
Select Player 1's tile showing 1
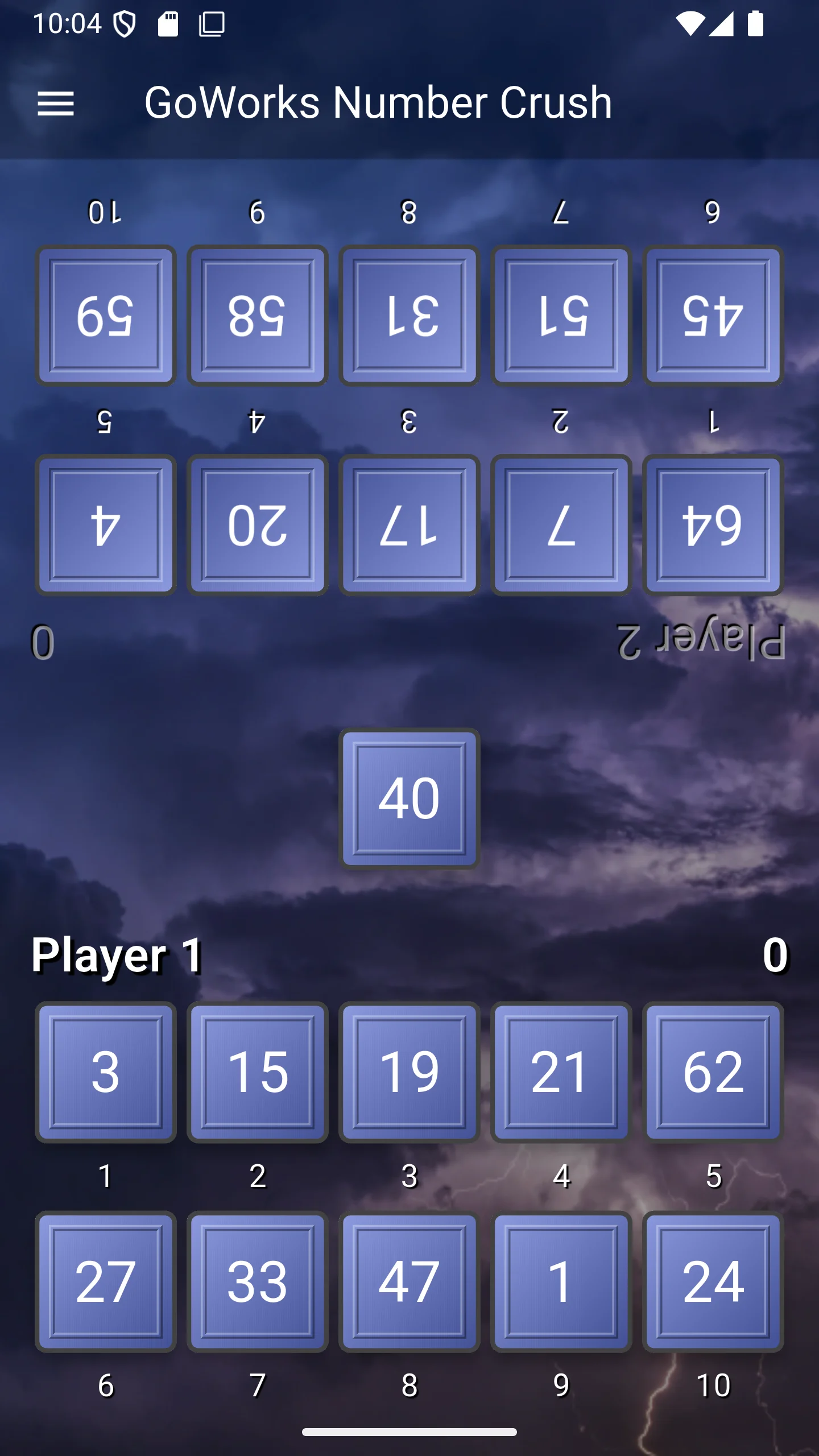point(561,1281)
